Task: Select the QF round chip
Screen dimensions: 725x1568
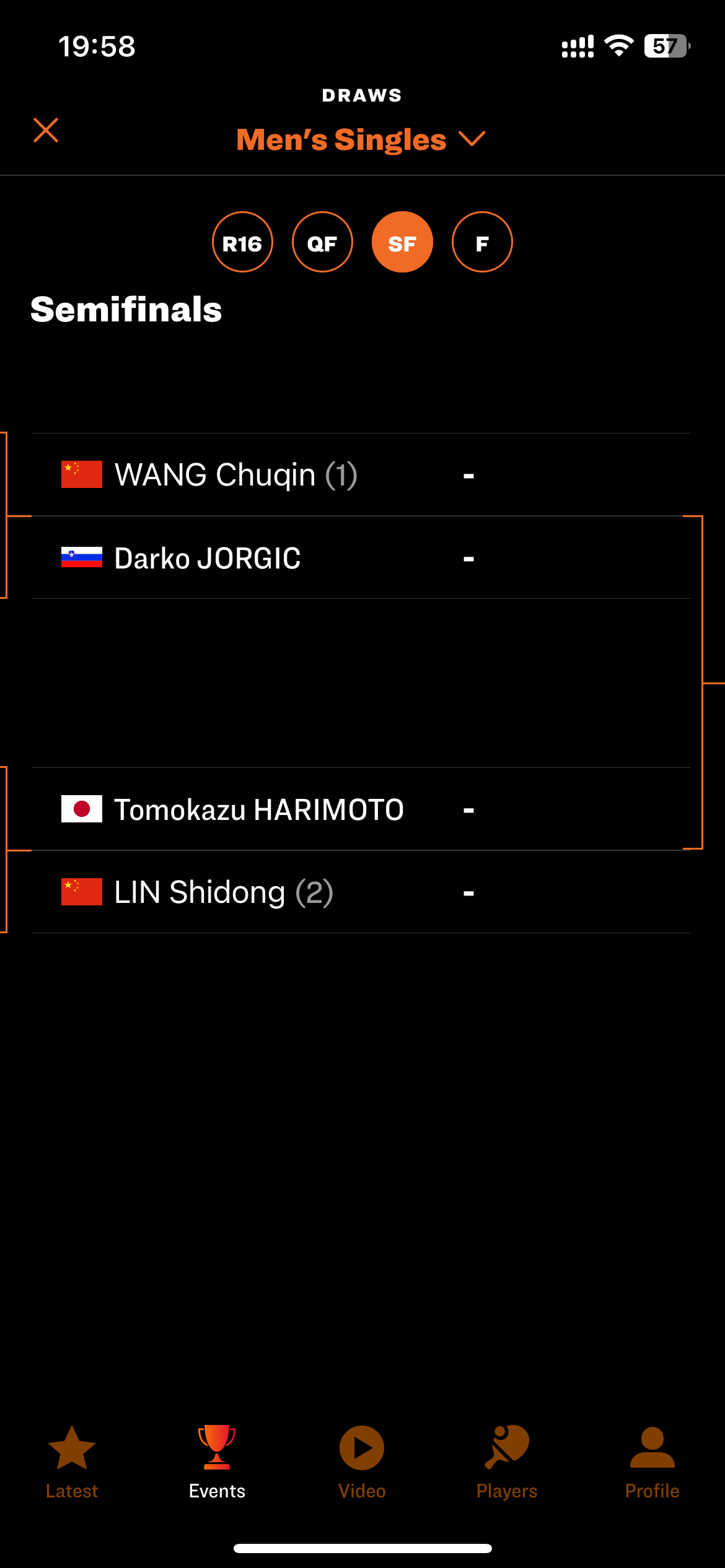Action: [322, 242]
